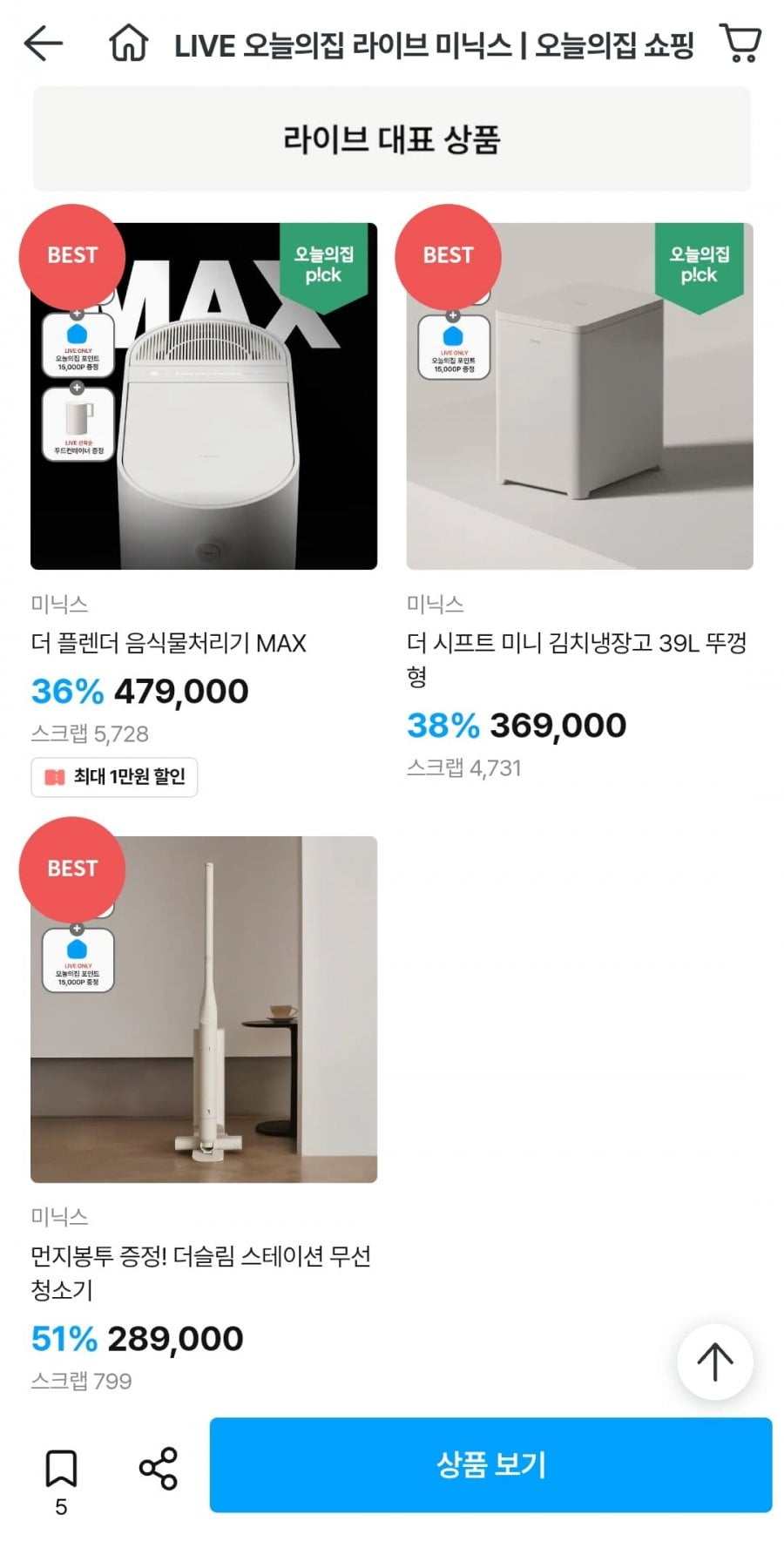The image size is (784, 1541).
Task: Open 더슬림 스테이션 무선 청소기 product
Action: tap(204, 1009)
